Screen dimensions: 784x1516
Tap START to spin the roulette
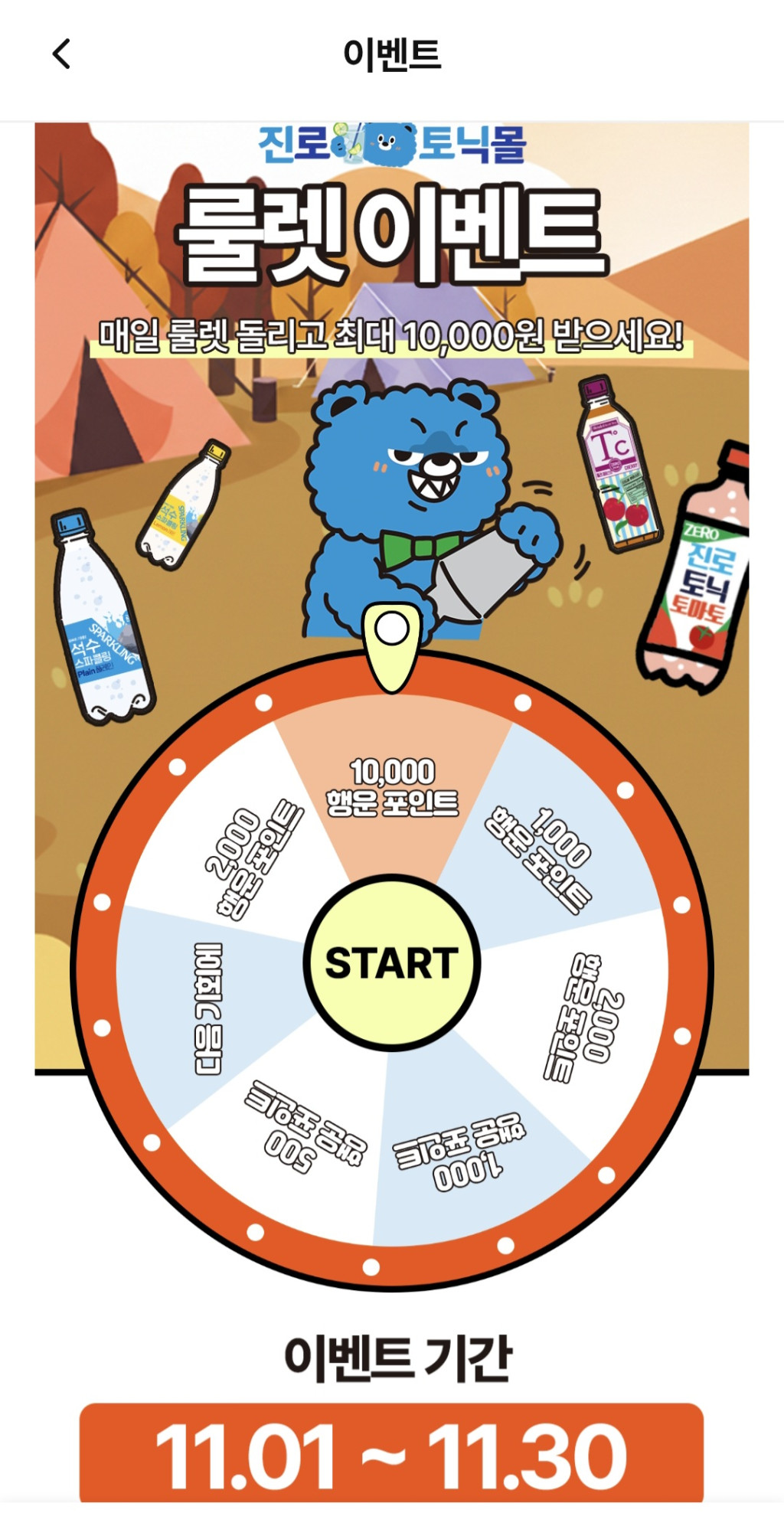(x=391, y=962)
